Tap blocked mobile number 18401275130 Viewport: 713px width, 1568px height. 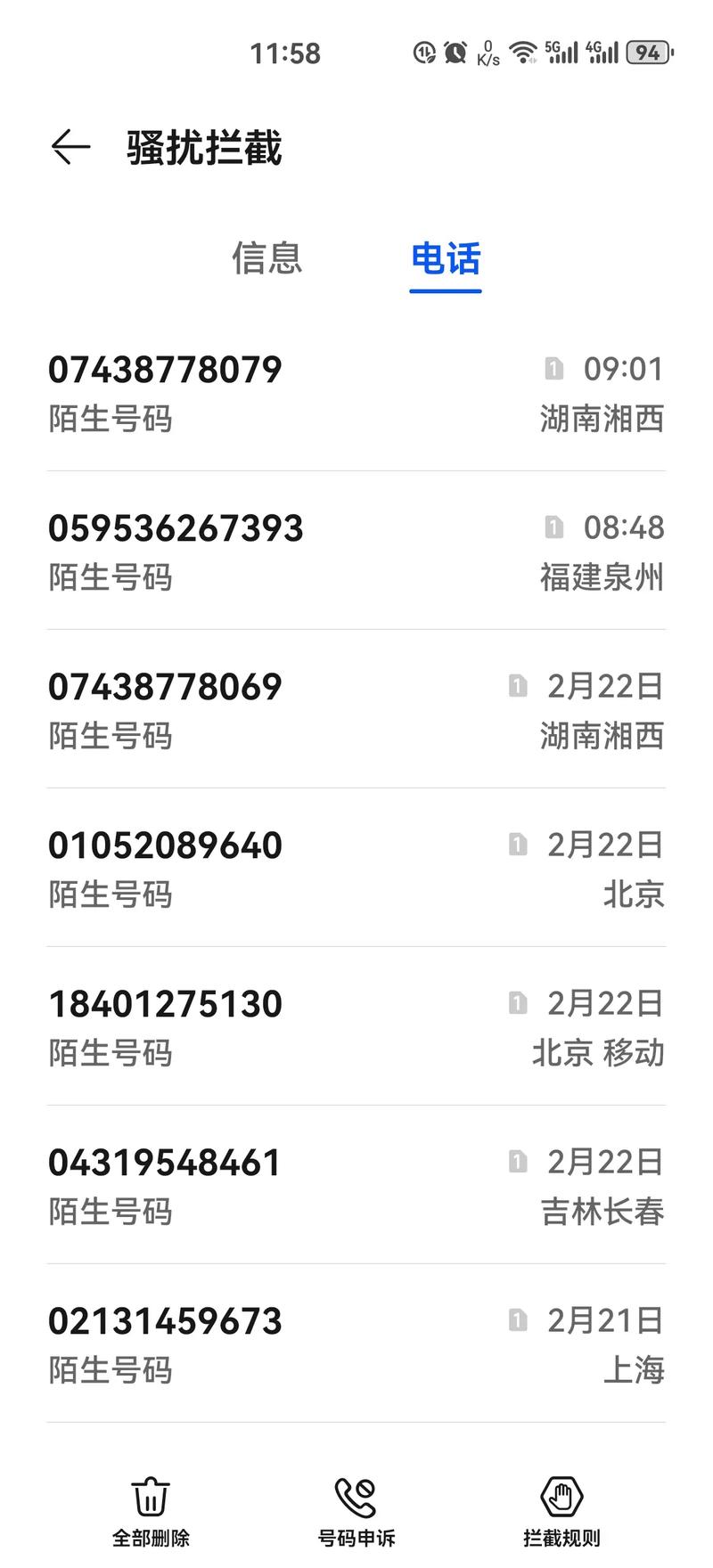coord(356,1026)
